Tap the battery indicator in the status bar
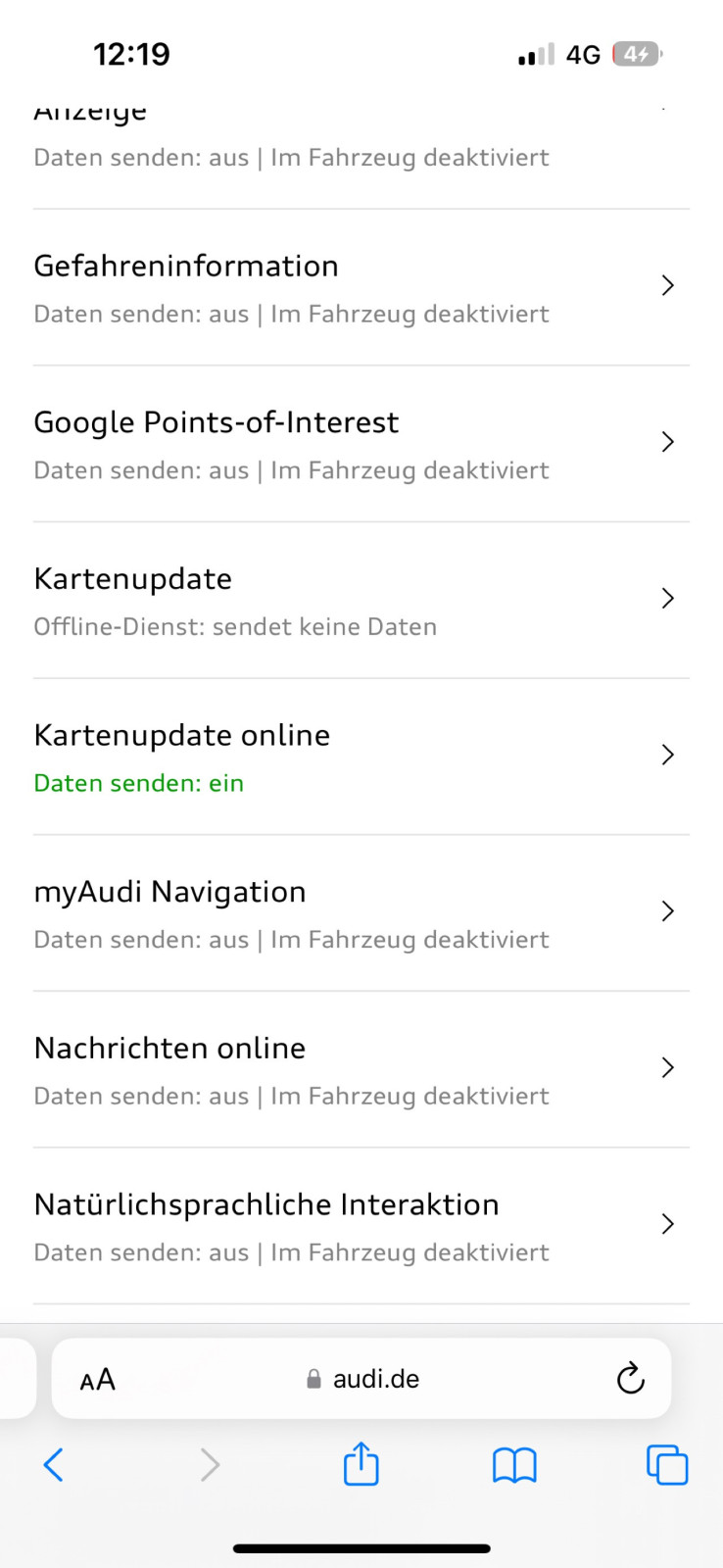723x1568 pixels. [x=637, y=54]
